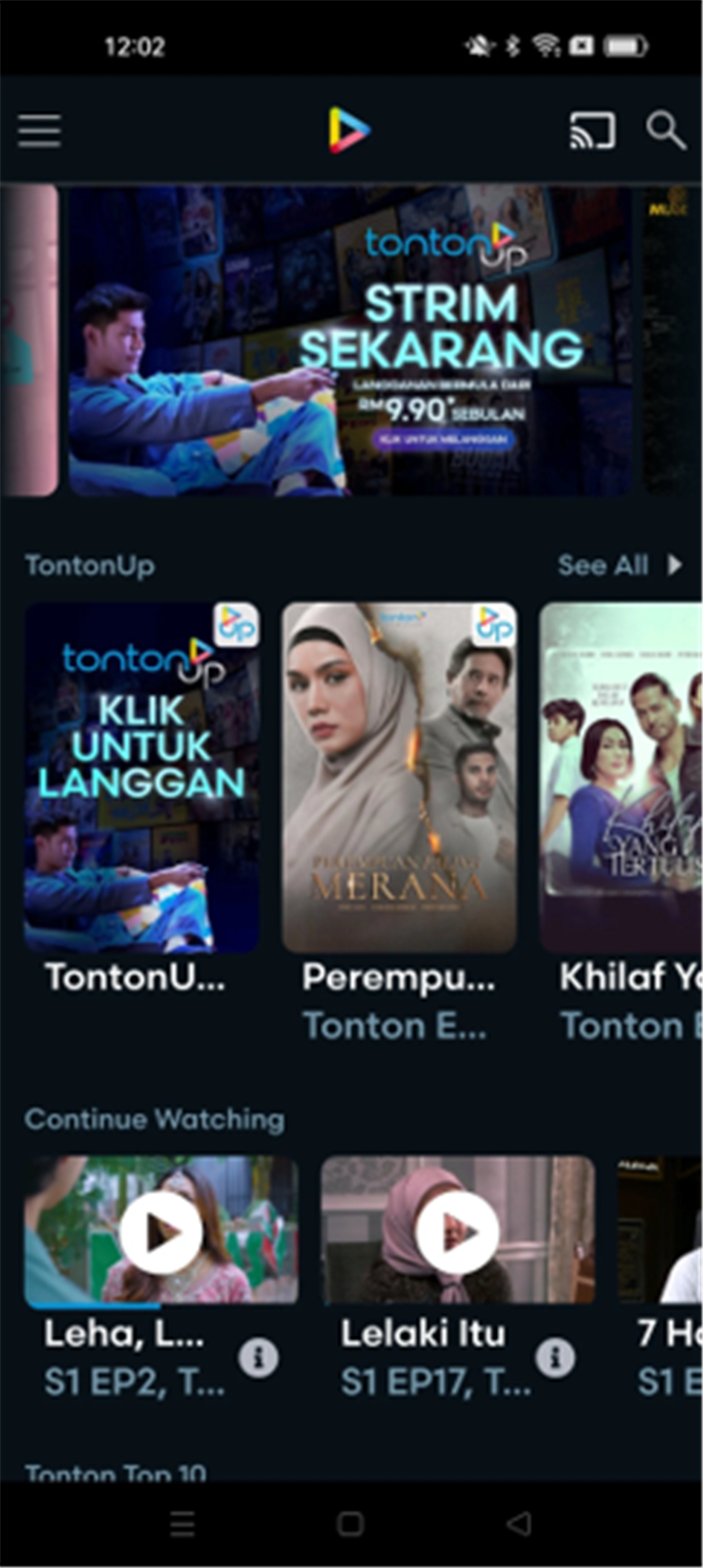703x1568 pixels.
Task: Resume playing Lelaki Itu S1 EP17
Action: tap(457, 1232)
